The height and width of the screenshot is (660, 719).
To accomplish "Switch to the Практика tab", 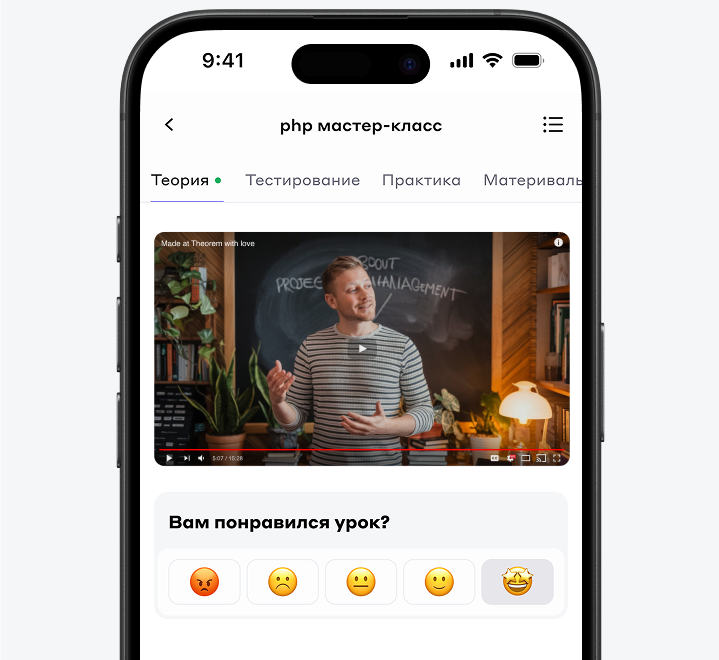I will pos(421,181).
